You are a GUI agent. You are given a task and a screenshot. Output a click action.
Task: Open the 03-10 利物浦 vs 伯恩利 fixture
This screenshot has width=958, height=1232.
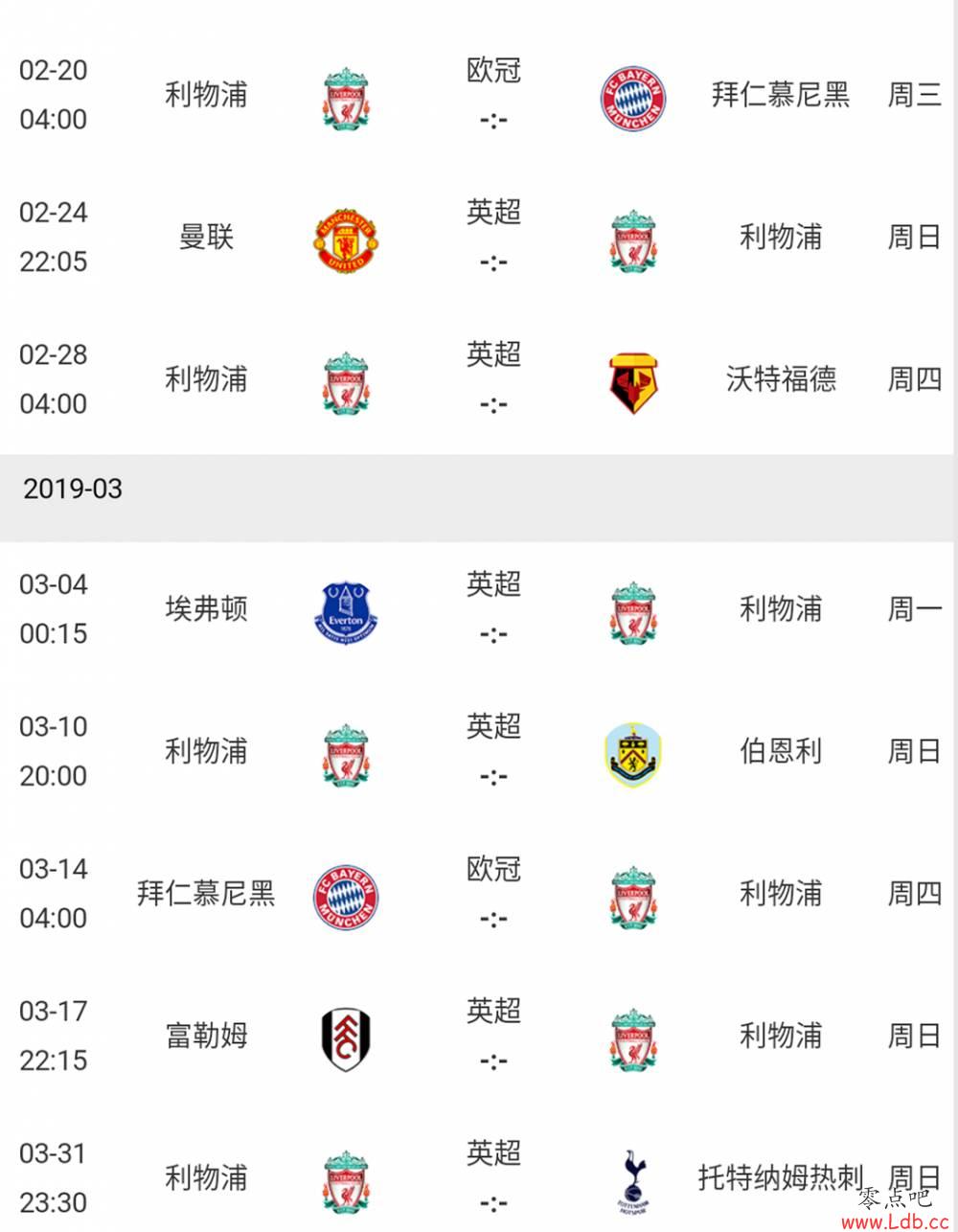tap(492, 752)
